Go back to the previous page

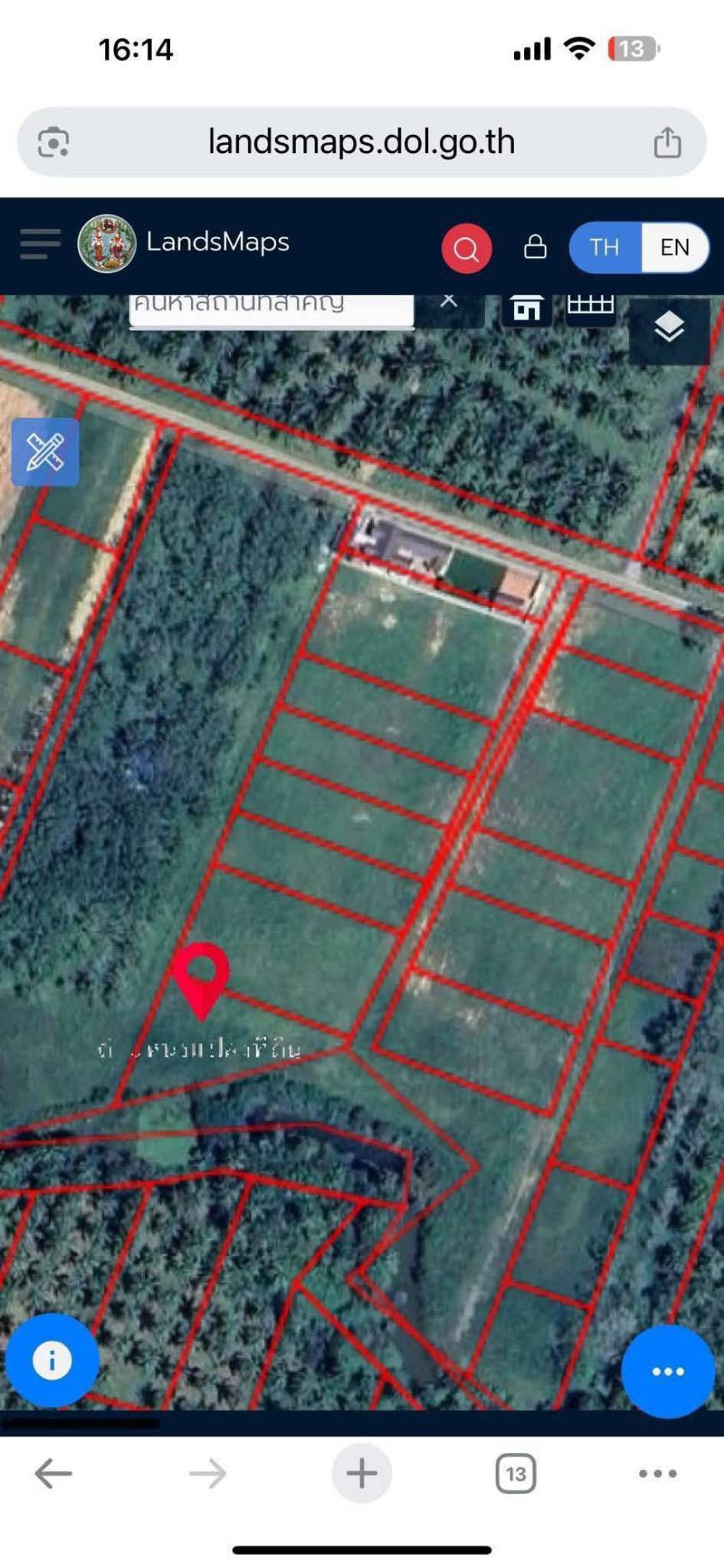coord(53,1473)
